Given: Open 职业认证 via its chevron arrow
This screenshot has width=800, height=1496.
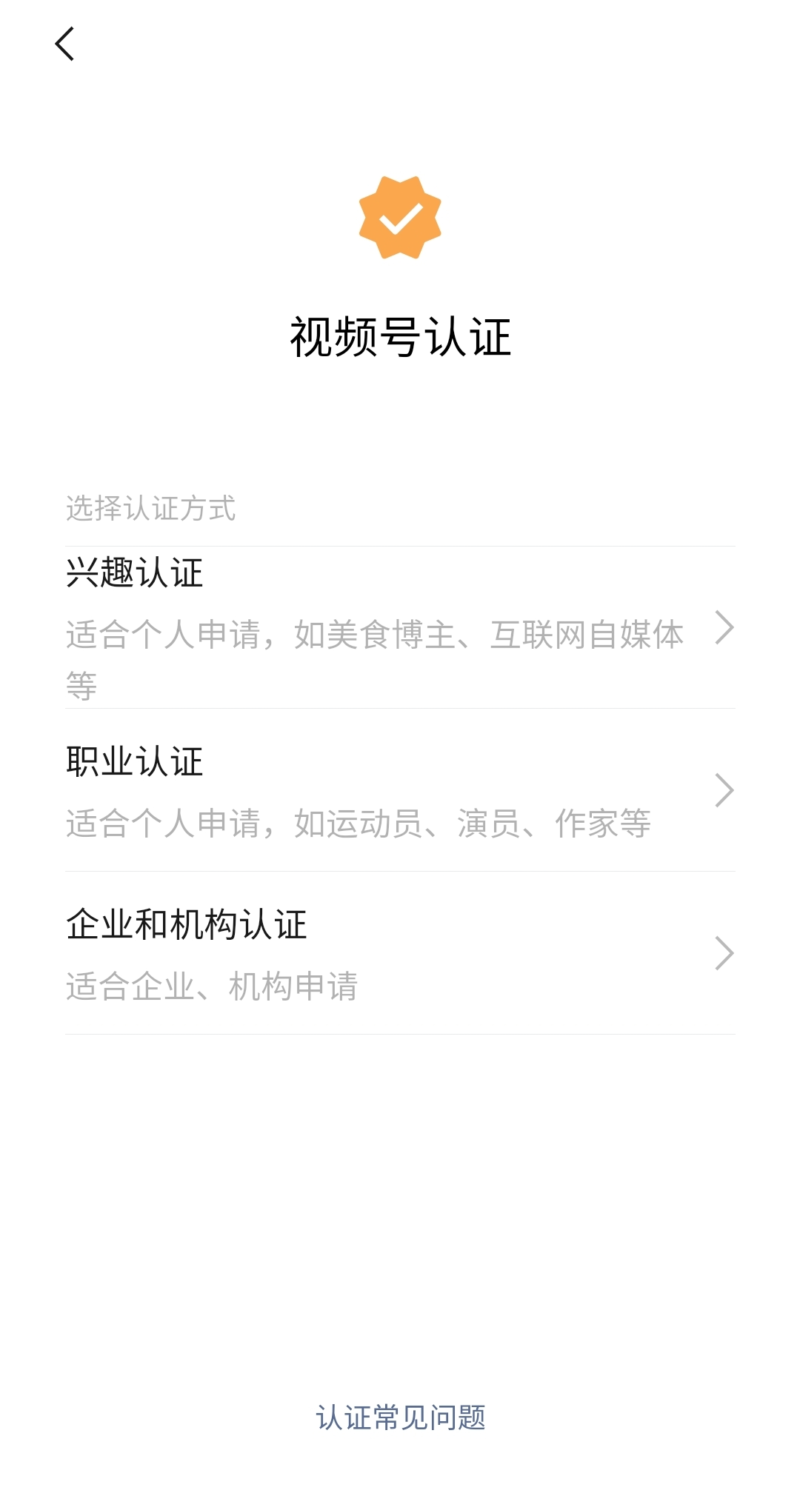Looking at the screenshot, I should point(724,790).
